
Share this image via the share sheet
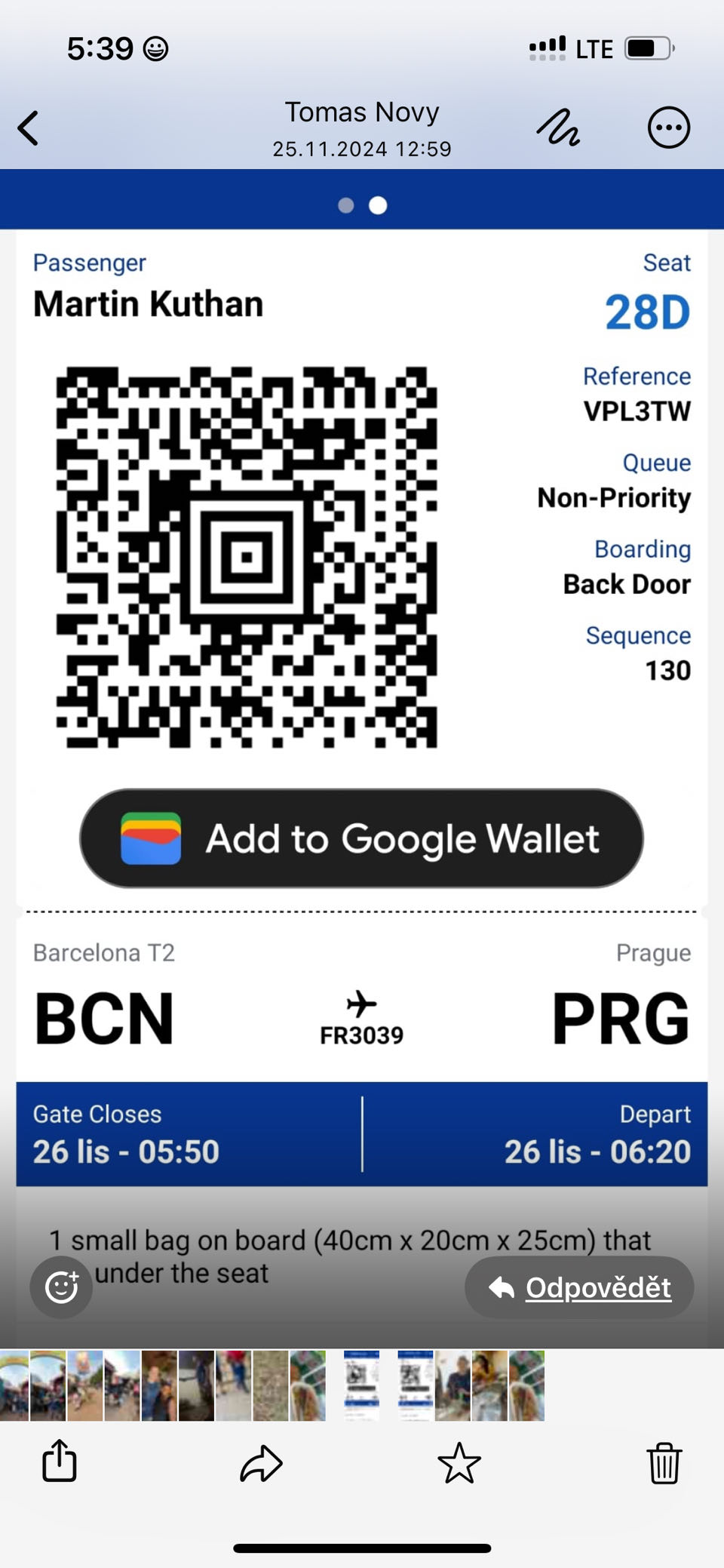pos(60,1462)
